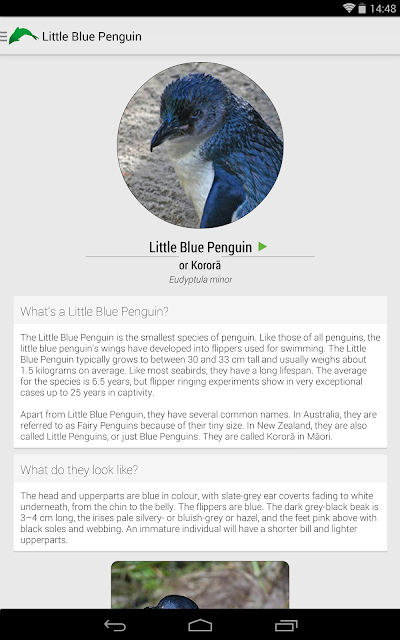400x640 pixels.
Task: Go to the home screen
Action: tap(200, 625)
